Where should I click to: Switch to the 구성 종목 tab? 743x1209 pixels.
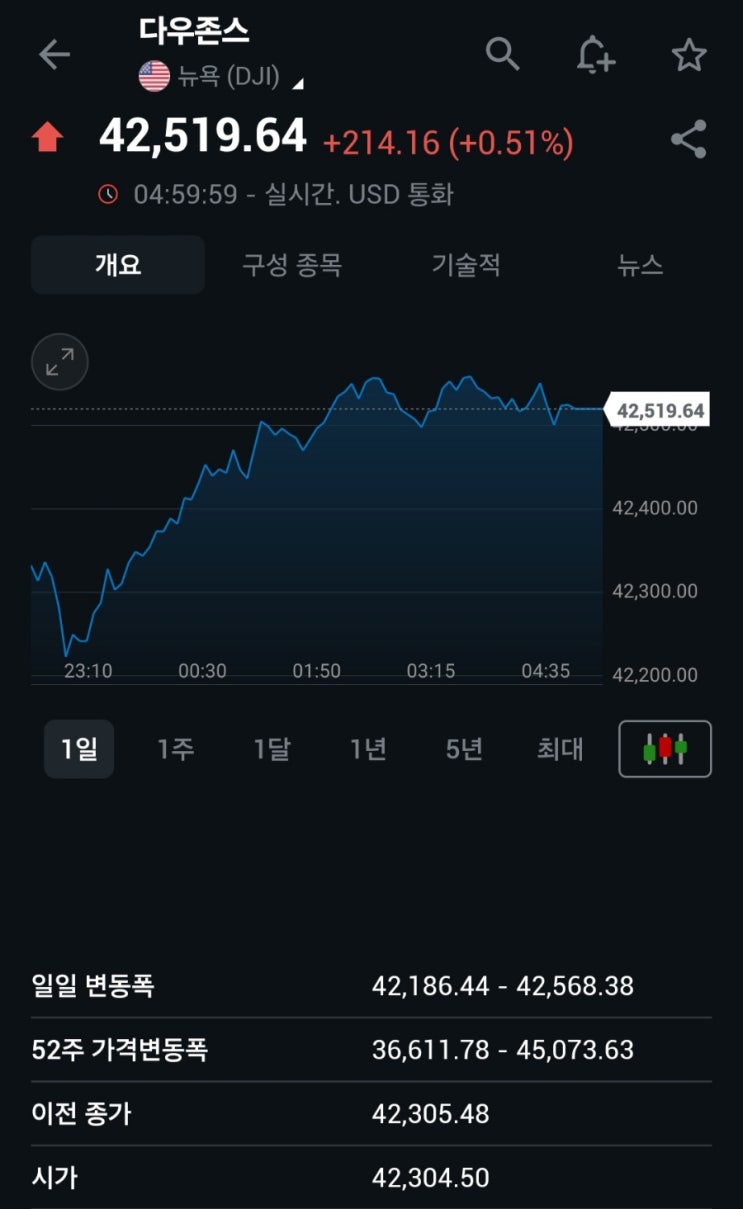292,265
